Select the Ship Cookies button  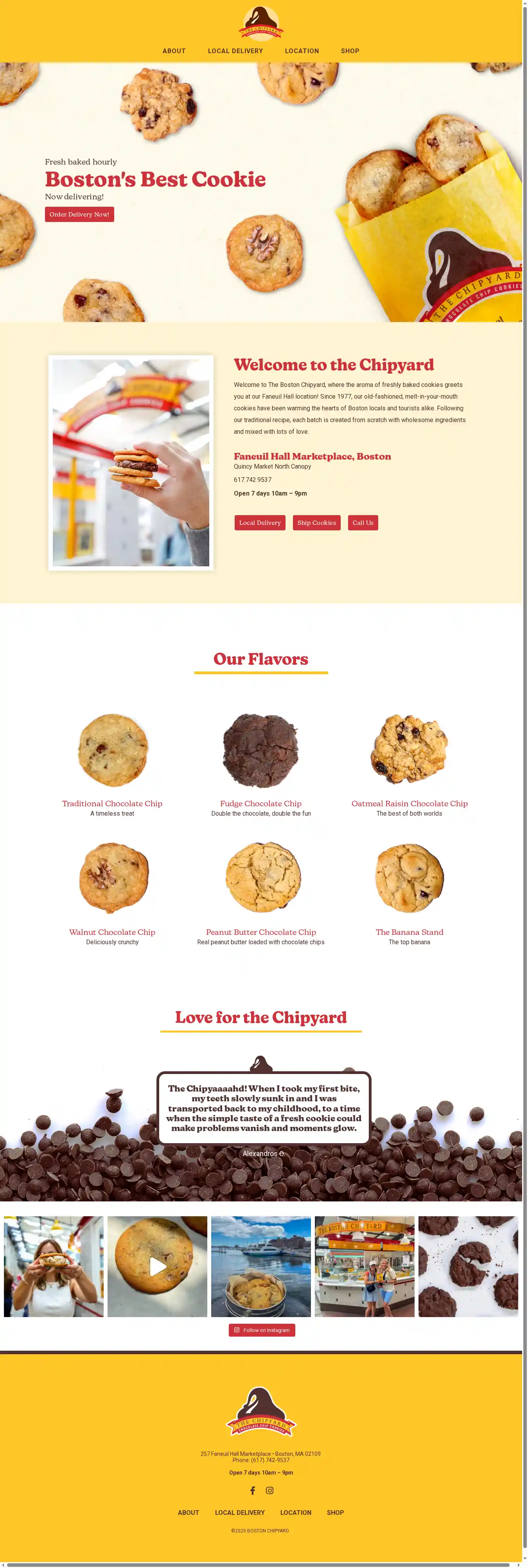coord(316,523)
